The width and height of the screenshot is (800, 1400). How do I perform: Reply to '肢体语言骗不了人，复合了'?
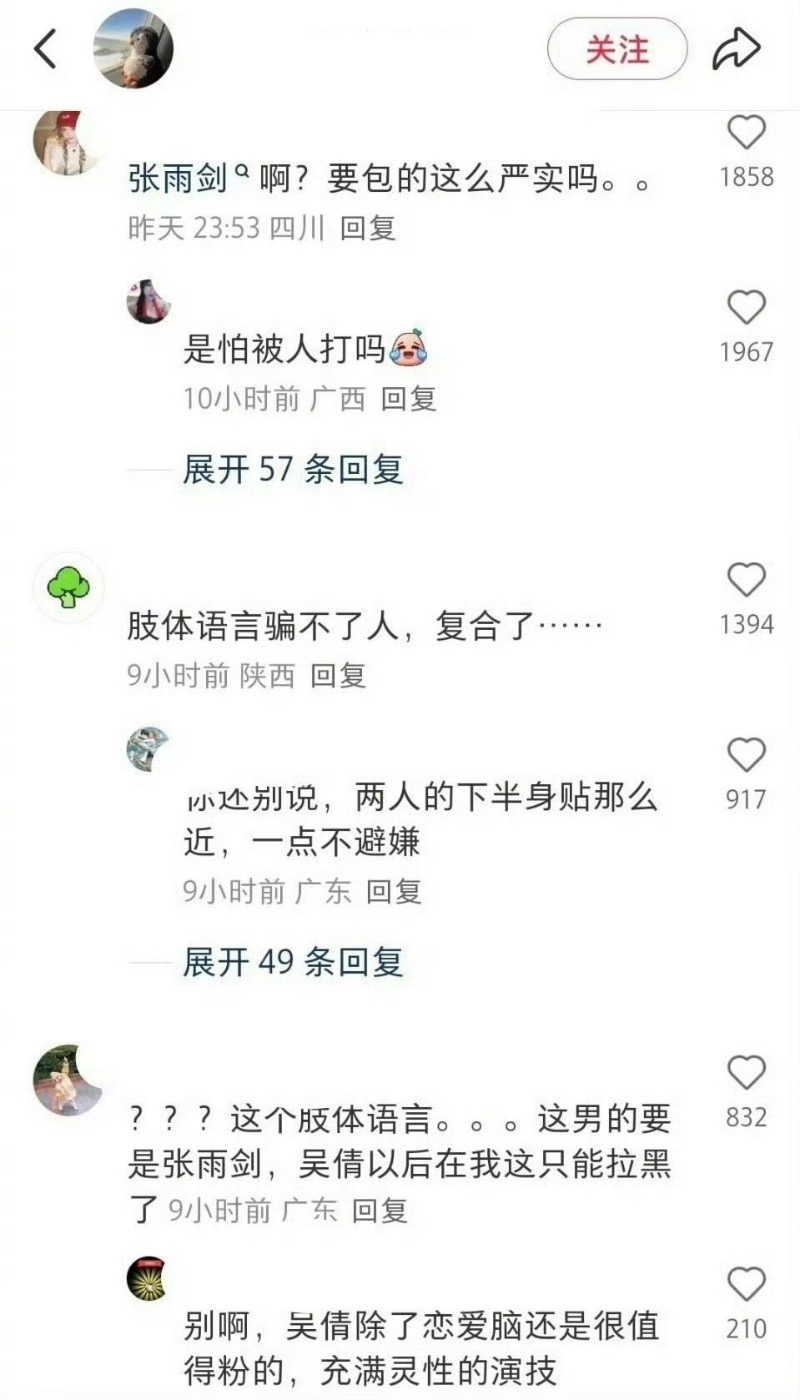point(338,676)
